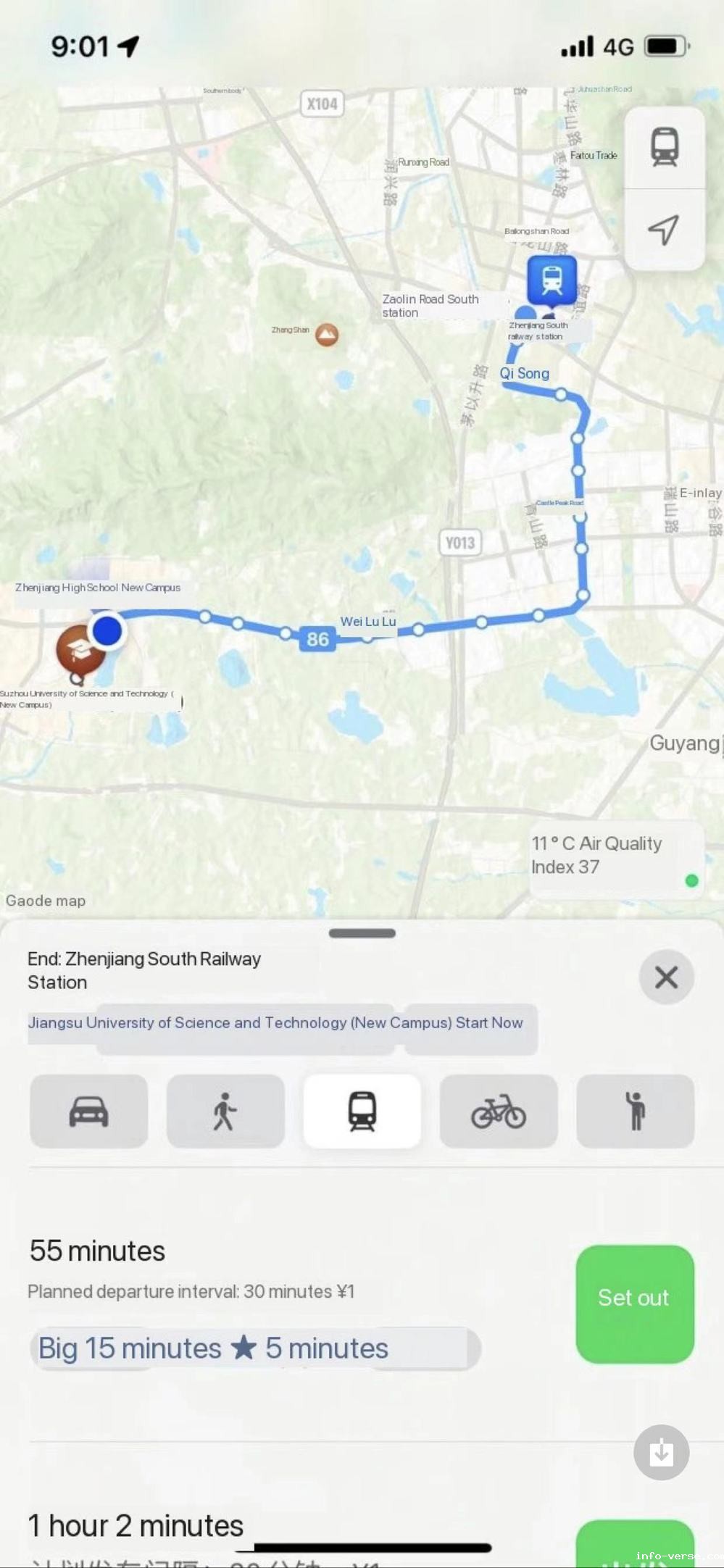This screenshot has width=724, height=1568.
Task: Select walking directions mode
Action: (x=225, y=1112)
